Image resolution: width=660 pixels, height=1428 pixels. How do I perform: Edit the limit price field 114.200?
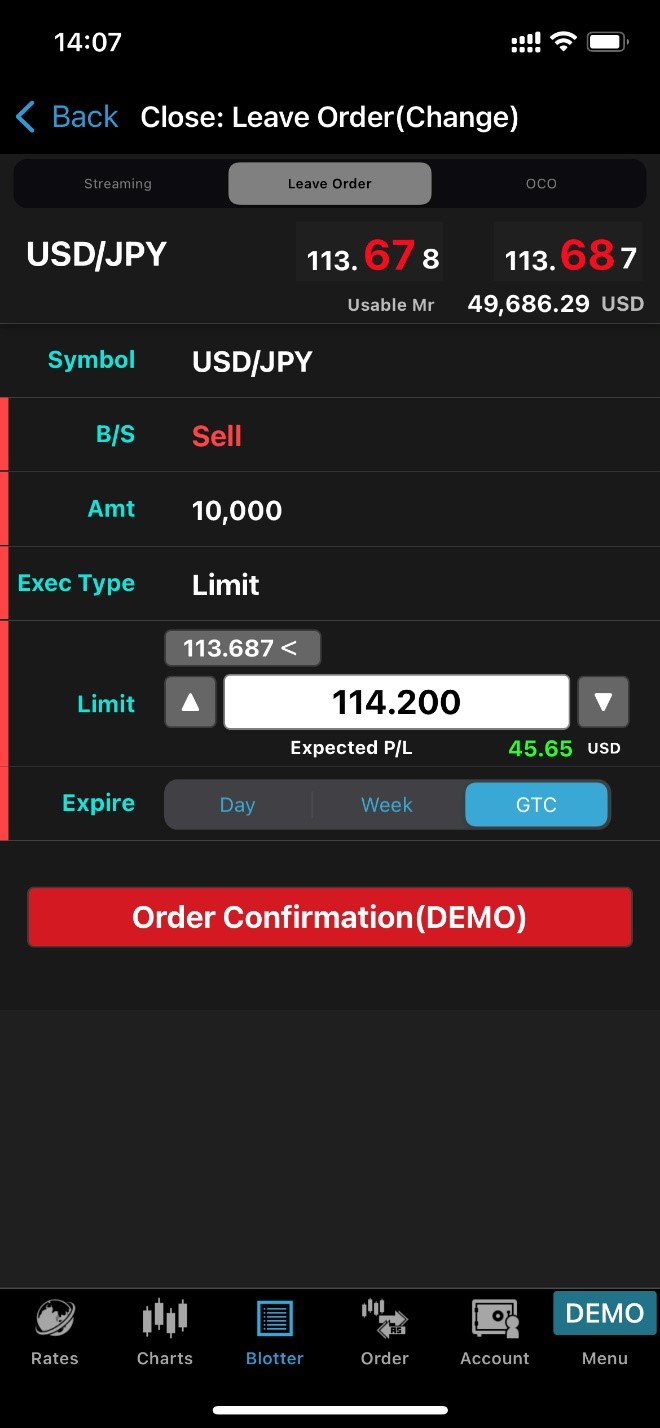397,702
